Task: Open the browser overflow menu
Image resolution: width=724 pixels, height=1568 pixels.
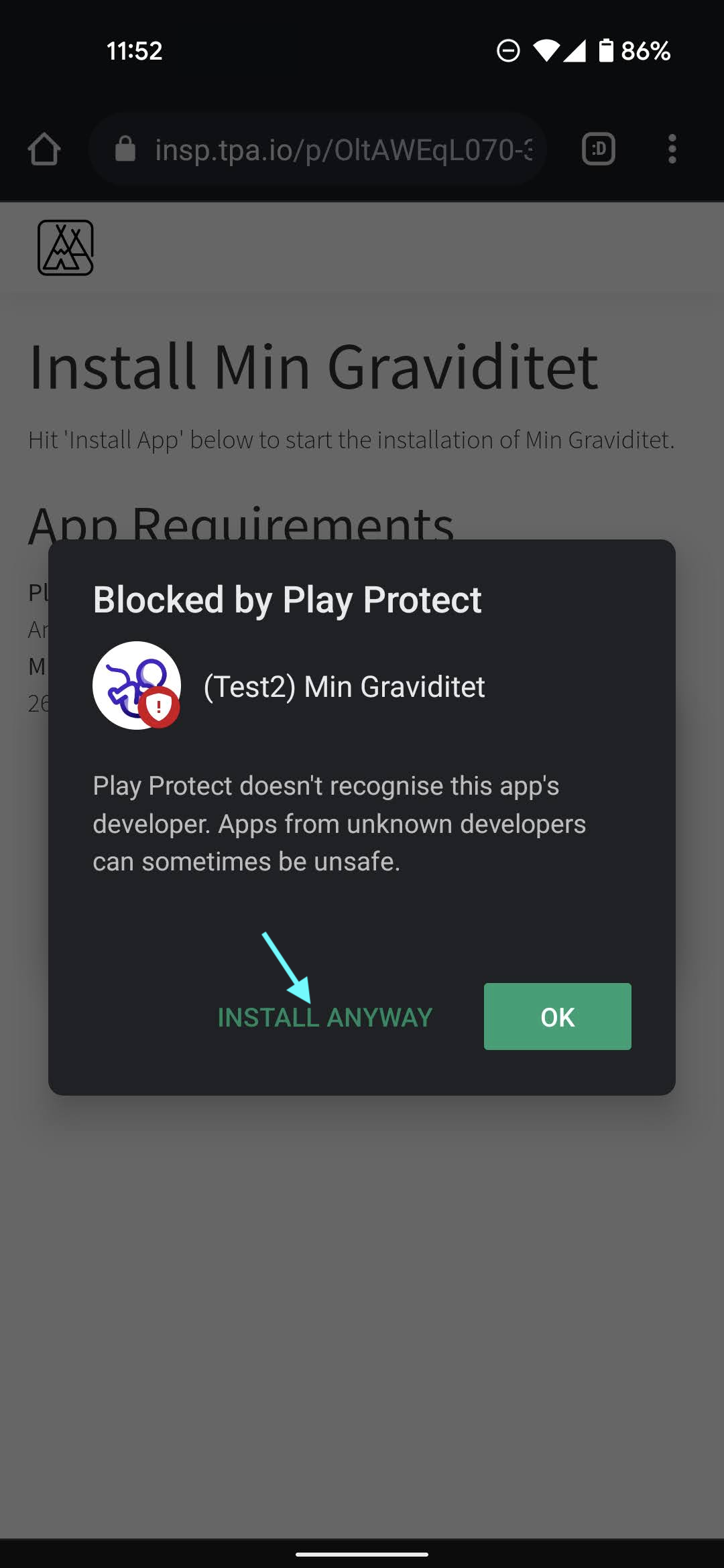Action: click(x=672, y=149)
